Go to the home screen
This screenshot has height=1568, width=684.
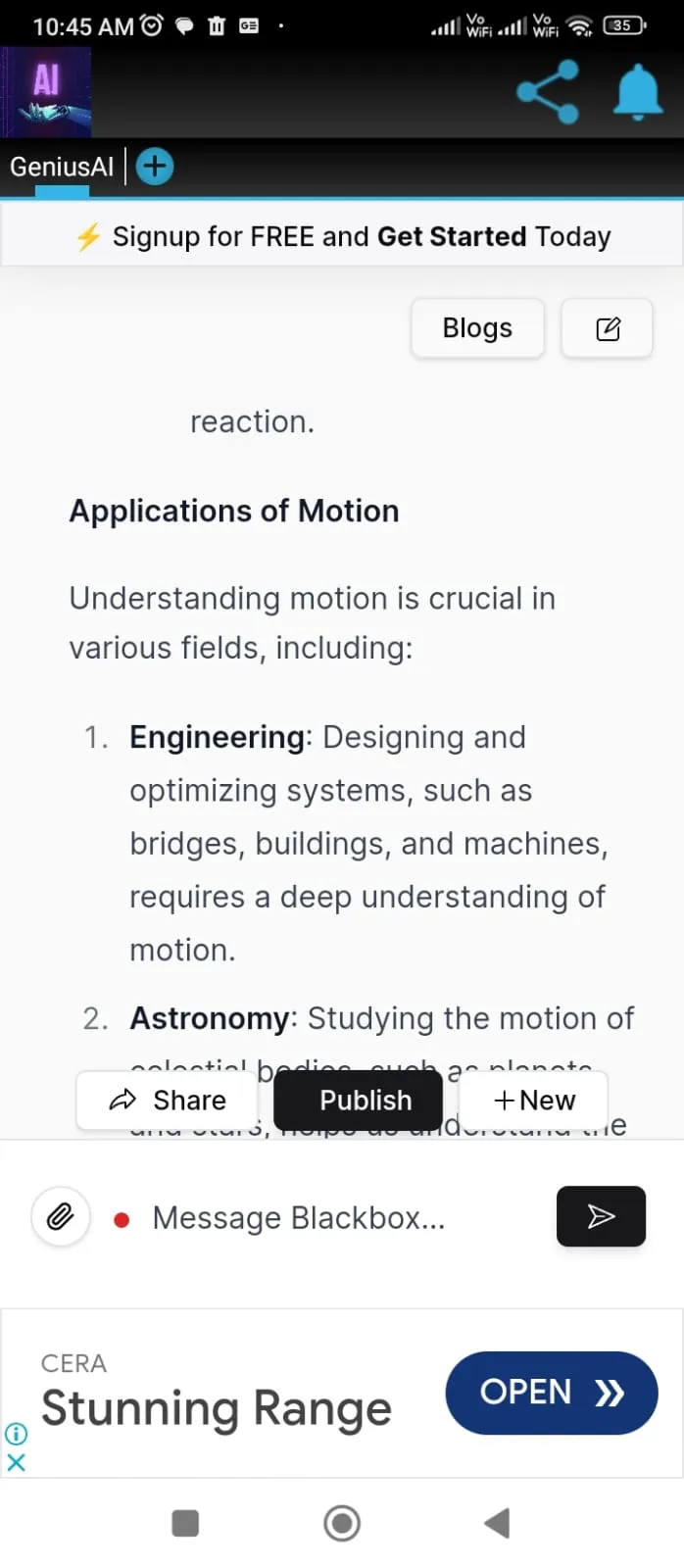click(342, 1523)
